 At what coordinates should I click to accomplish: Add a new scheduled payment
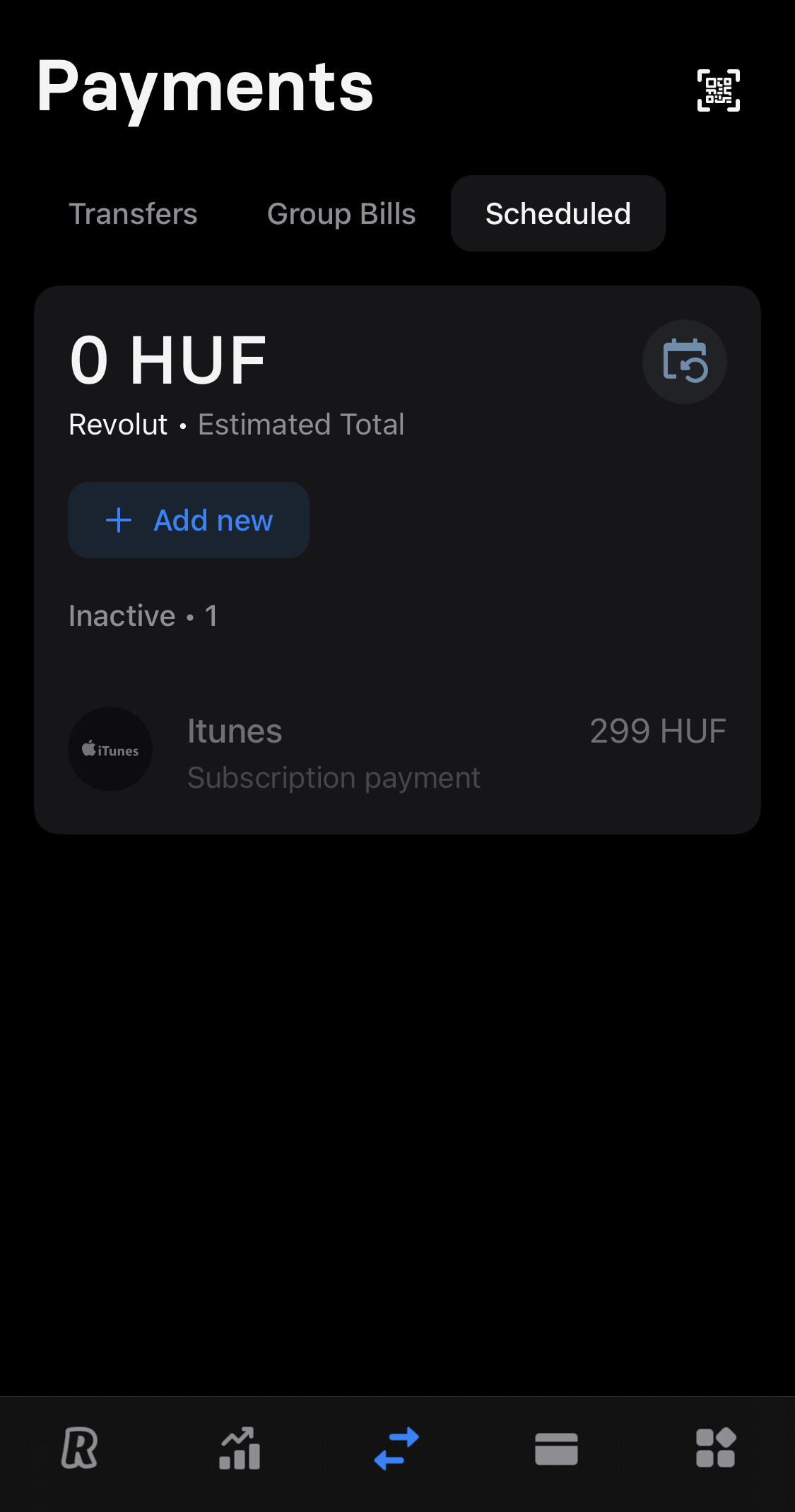189,520
